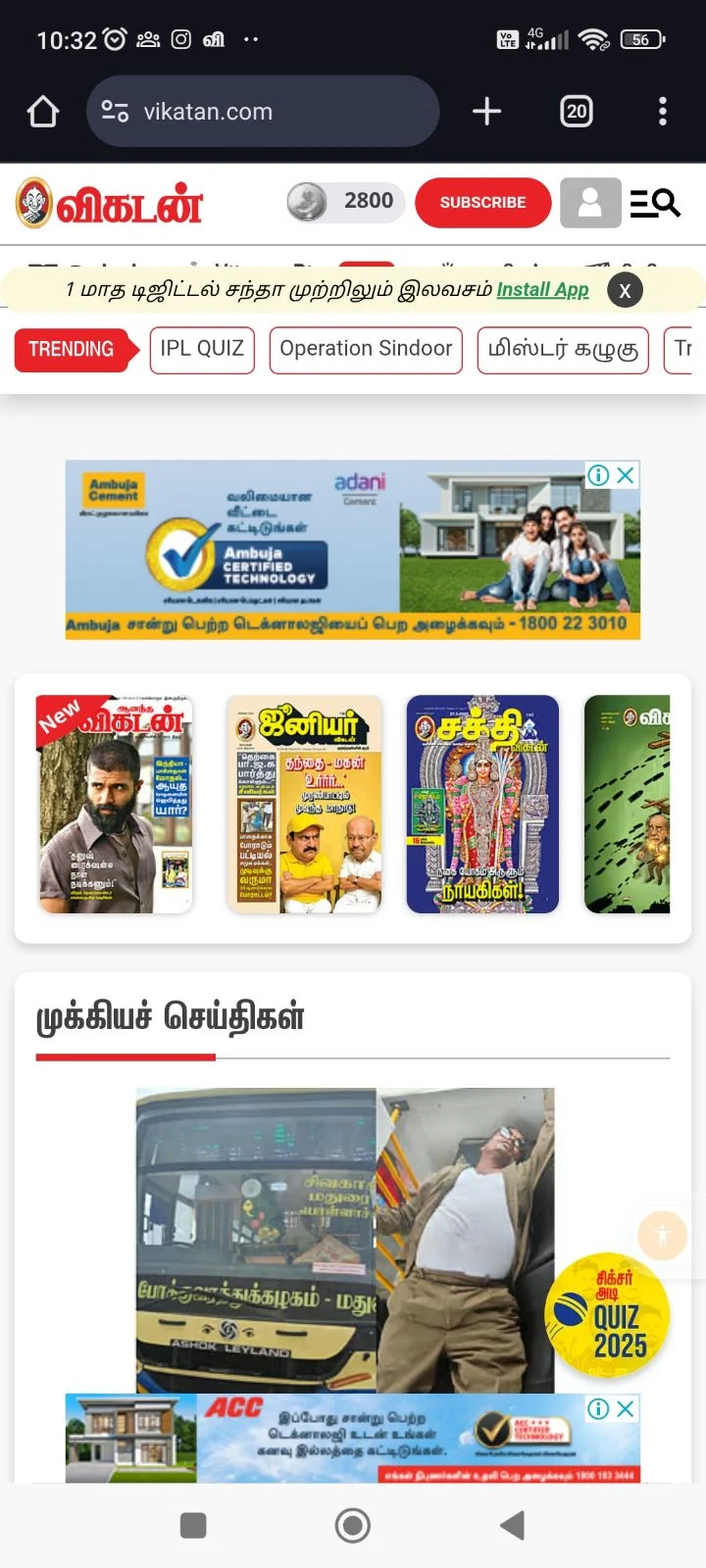Select the IPL QUIZ chip
This screenshot has width=706, height=1568.
point(202,349)
